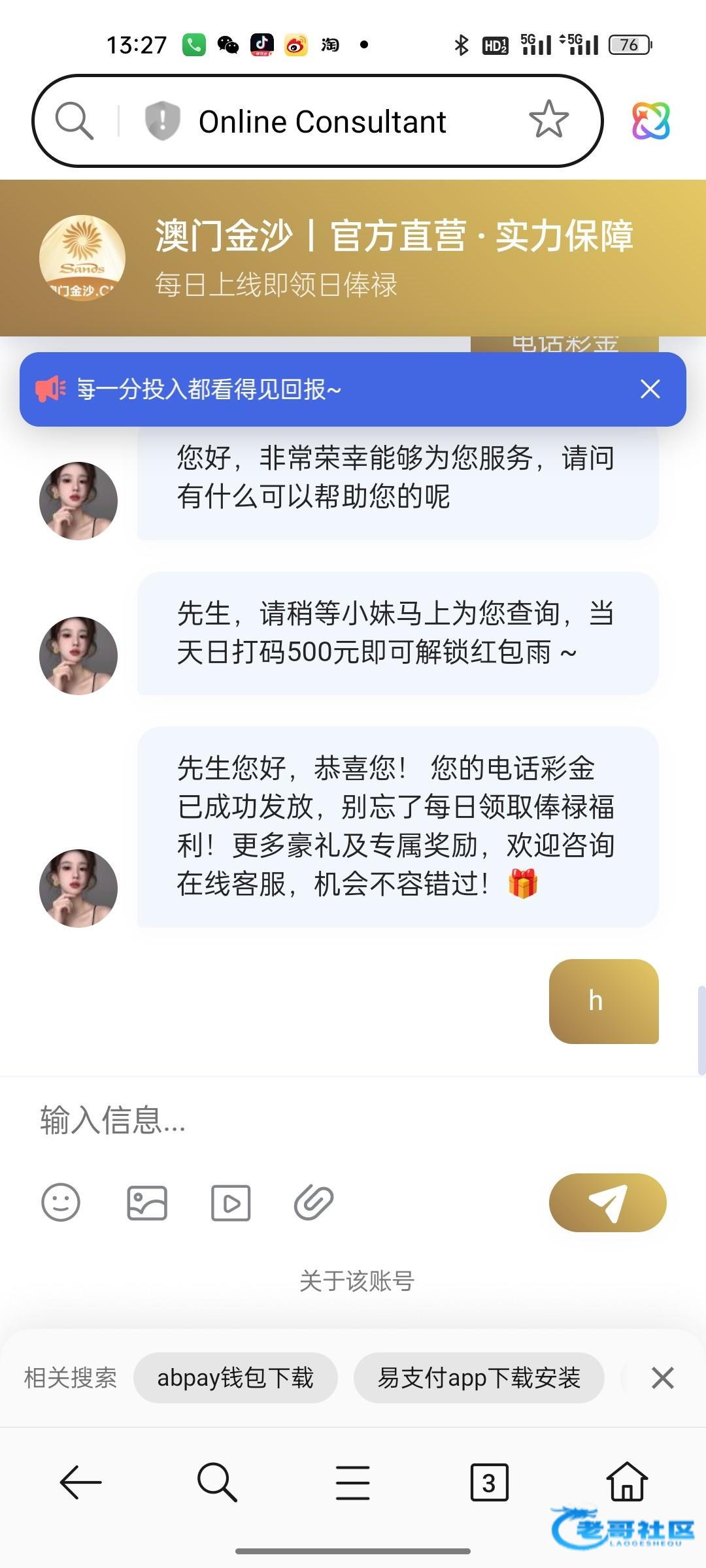This screenshot has width=706, height=1568.
Task: Open the emoji picker
Action: click(x=61, y=1203)
